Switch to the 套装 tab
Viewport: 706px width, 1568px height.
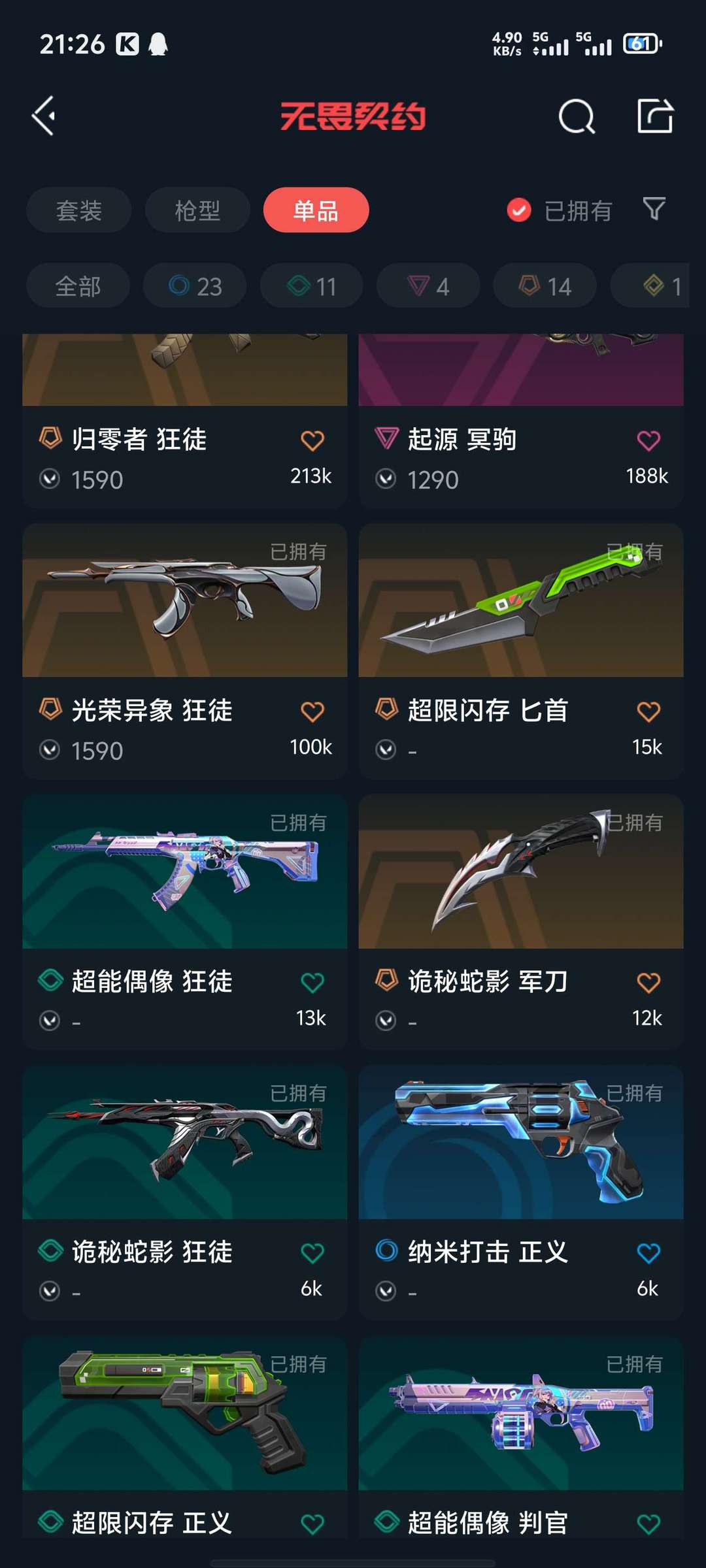point(79,210)
